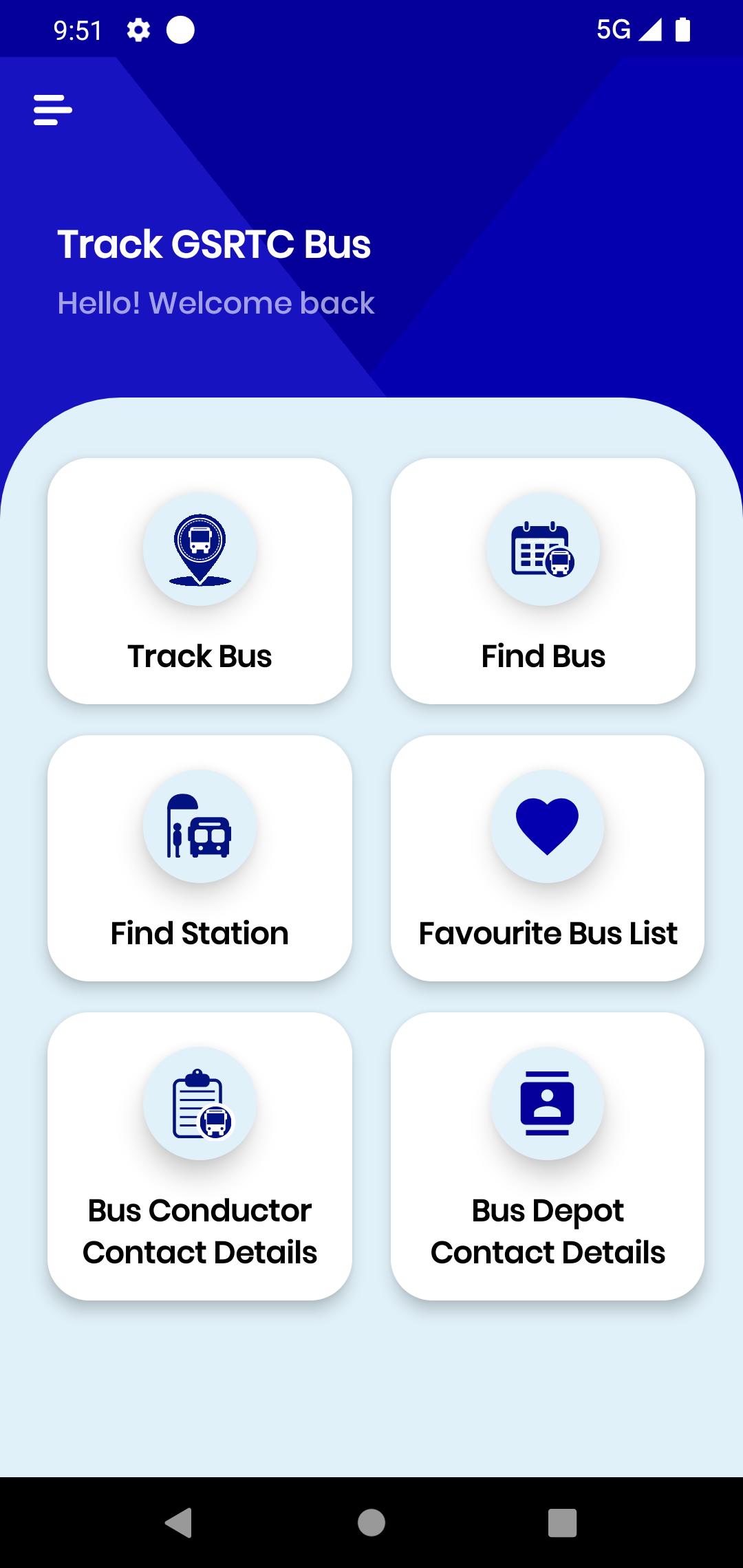
Task: Open the navigation drawer with the hamburger icon
Action: 52,109
